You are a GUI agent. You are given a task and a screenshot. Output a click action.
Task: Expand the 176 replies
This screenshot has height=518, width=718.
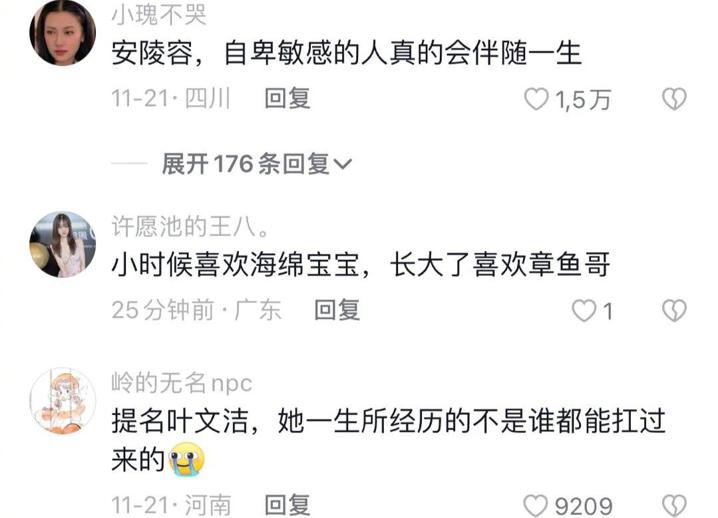pyautogui.click(x=256, y=164)
